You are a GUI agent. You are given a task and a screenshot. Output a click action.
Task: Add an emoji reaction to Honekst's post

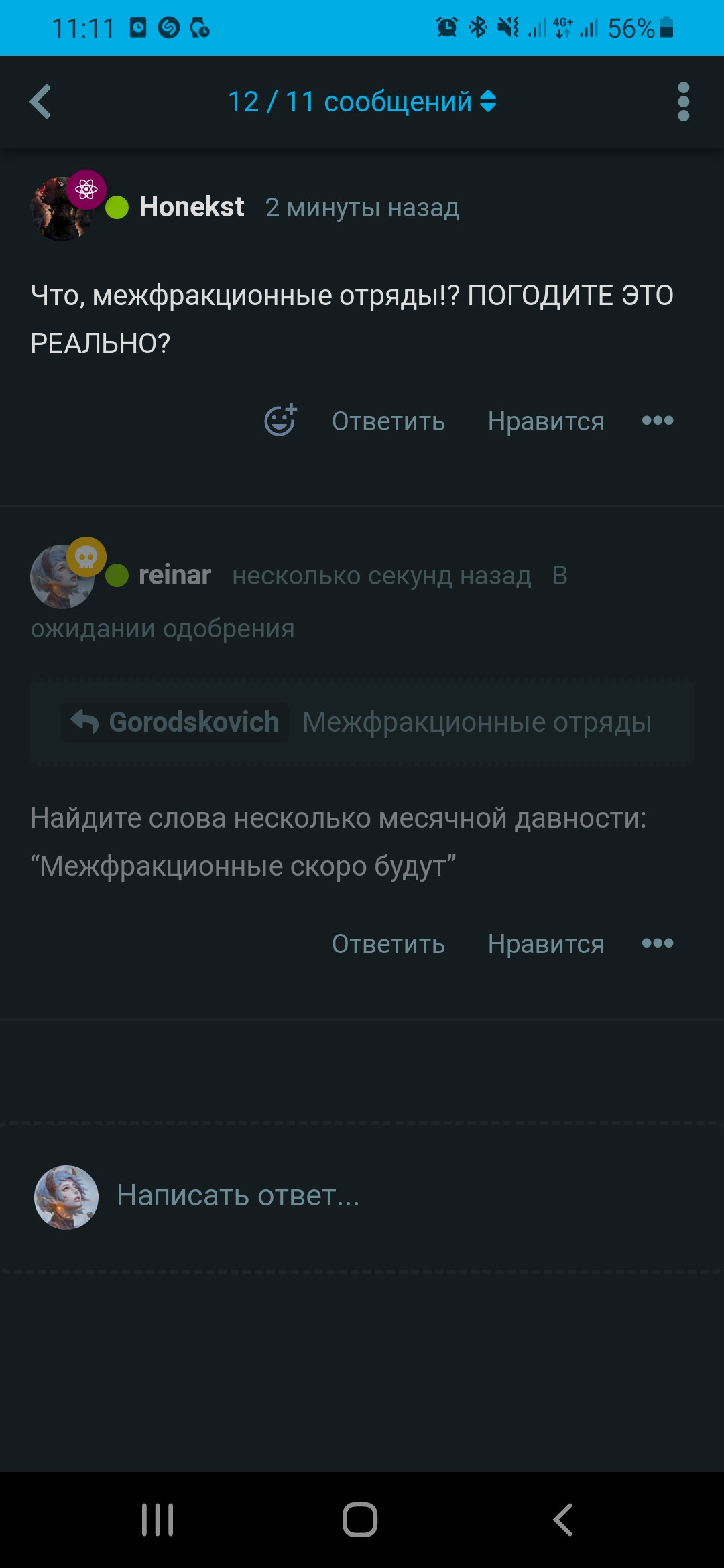(x=280, y=421)
